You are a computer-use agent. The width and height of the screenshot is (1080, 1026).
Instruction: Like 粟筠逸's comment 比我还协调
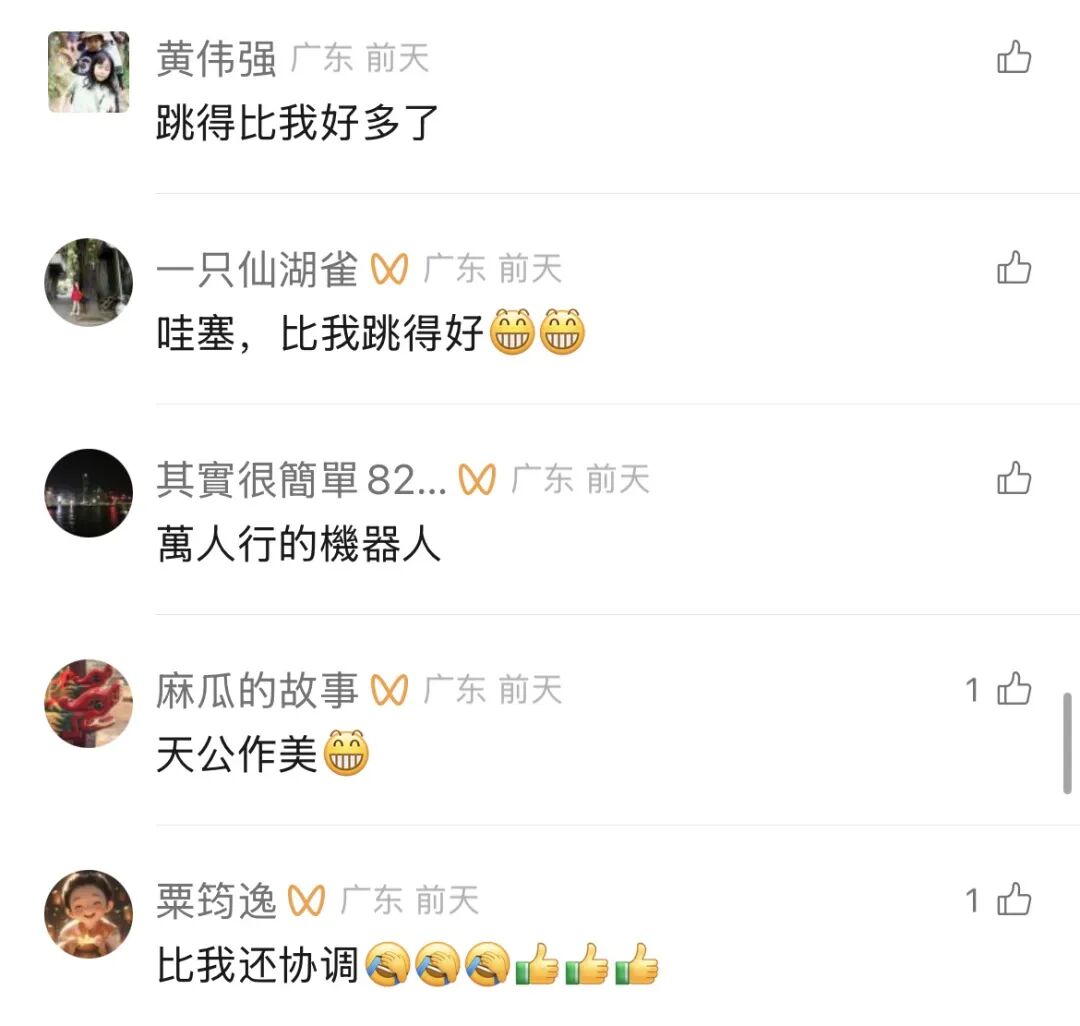[1014, 901]
